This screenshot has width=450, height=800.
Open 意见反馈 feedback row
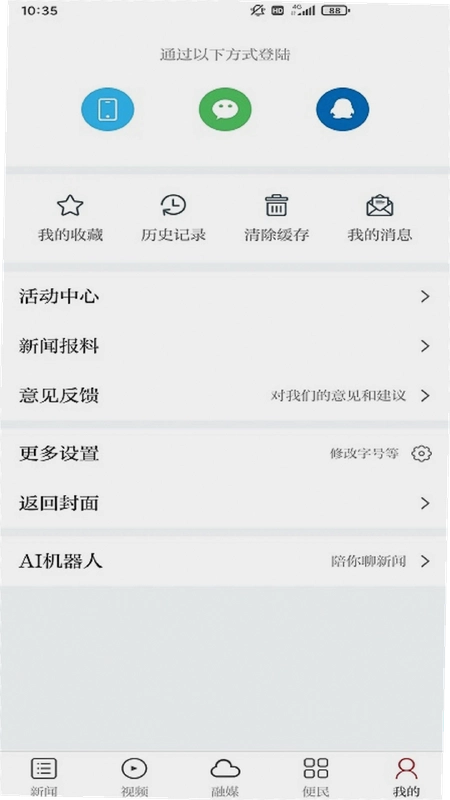point(225,395)
